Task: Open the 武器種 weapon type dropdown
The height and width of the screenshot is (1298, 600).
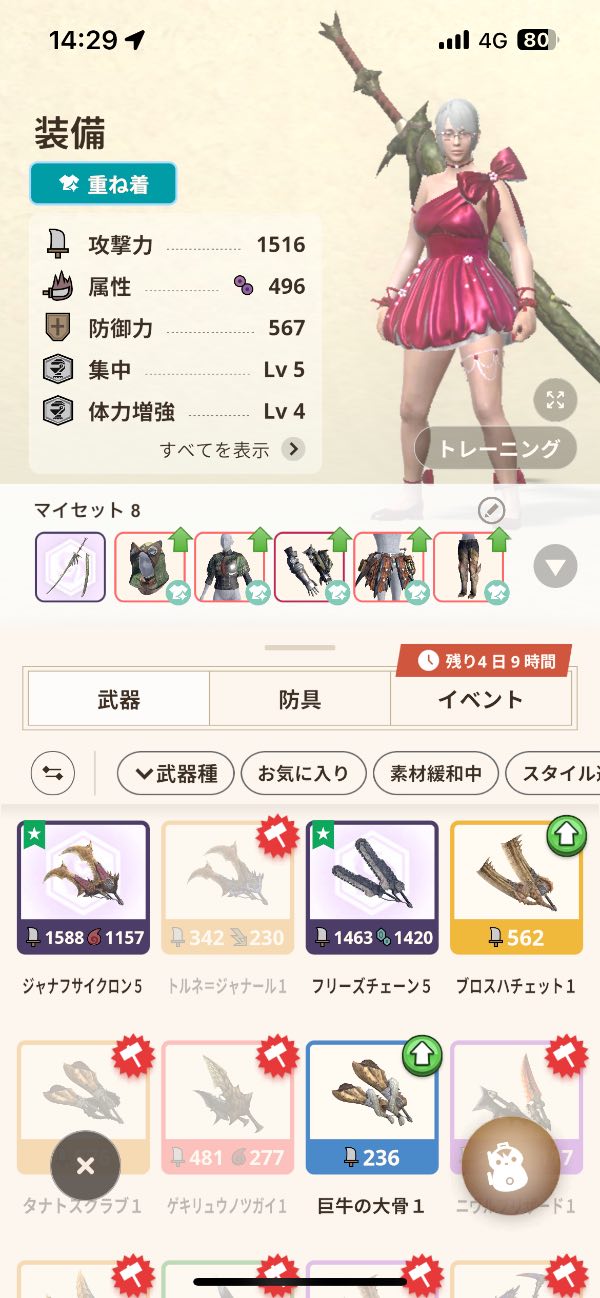Action: (175, 773)
